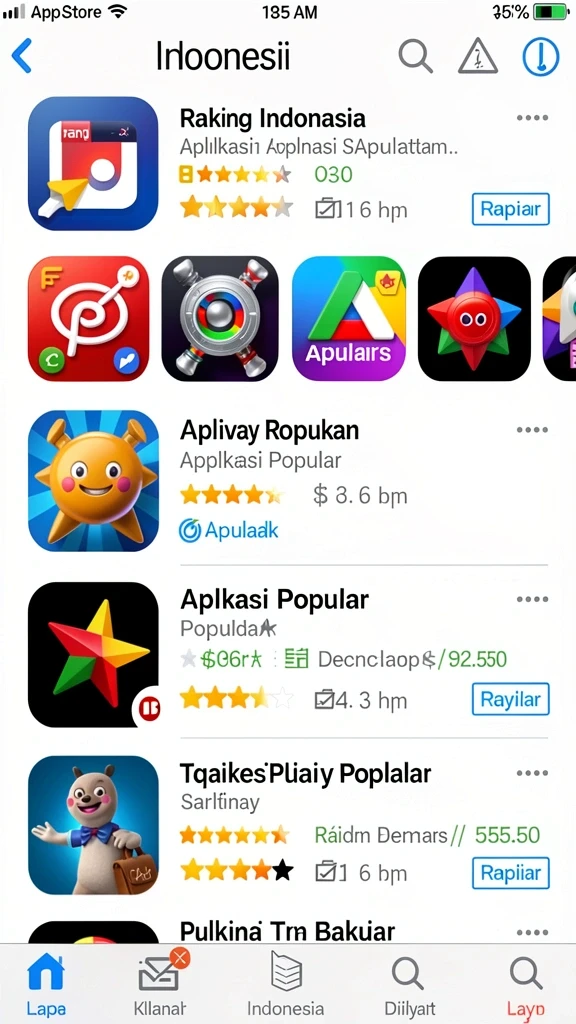Tap the warning triangle icon
576x1024 pixels.
click(x=478, y=56)
